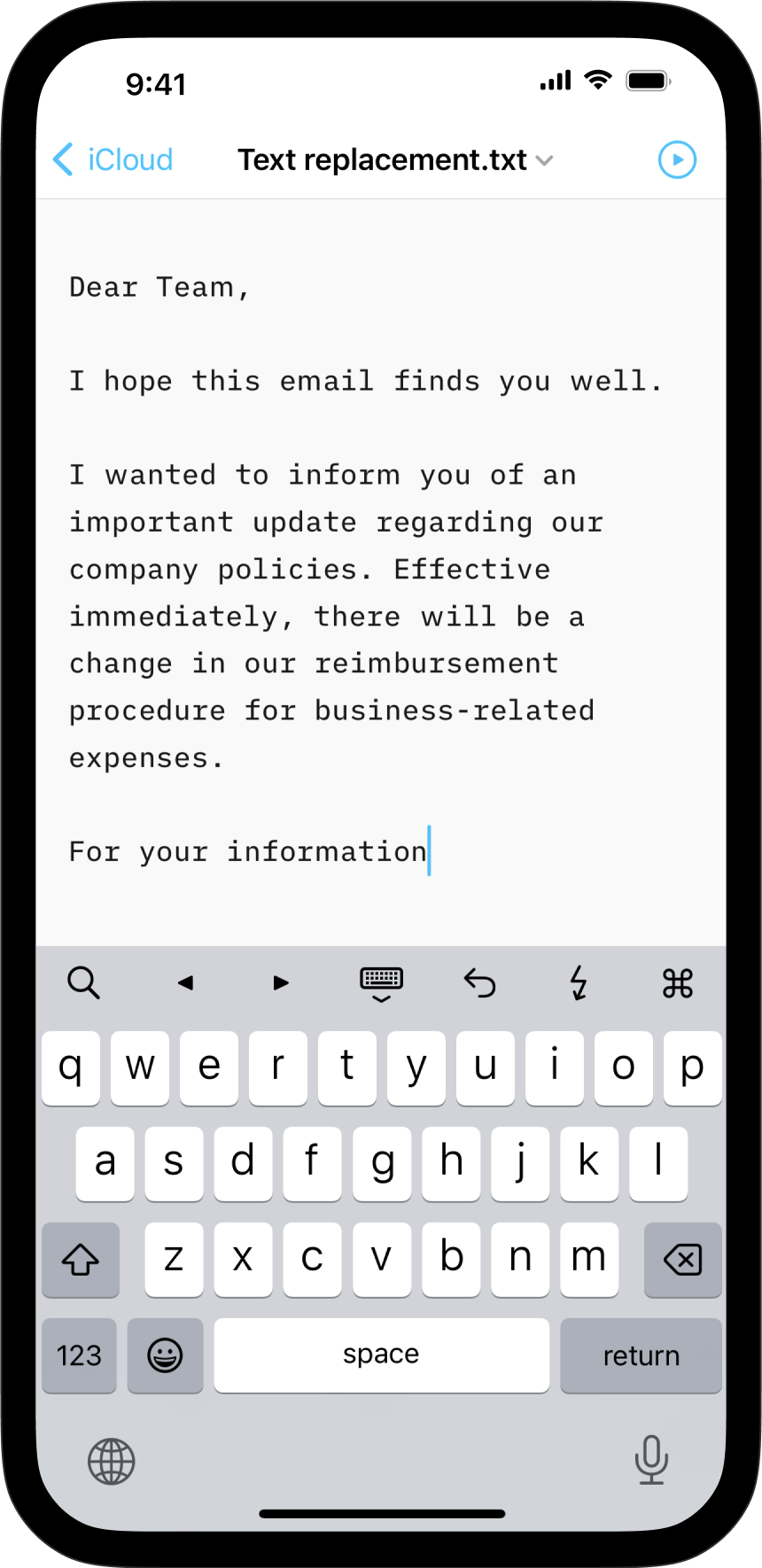Move the cursor left with the arrow
The width and height of the screenshot is (762, 1568).
(x=185, y=983)
